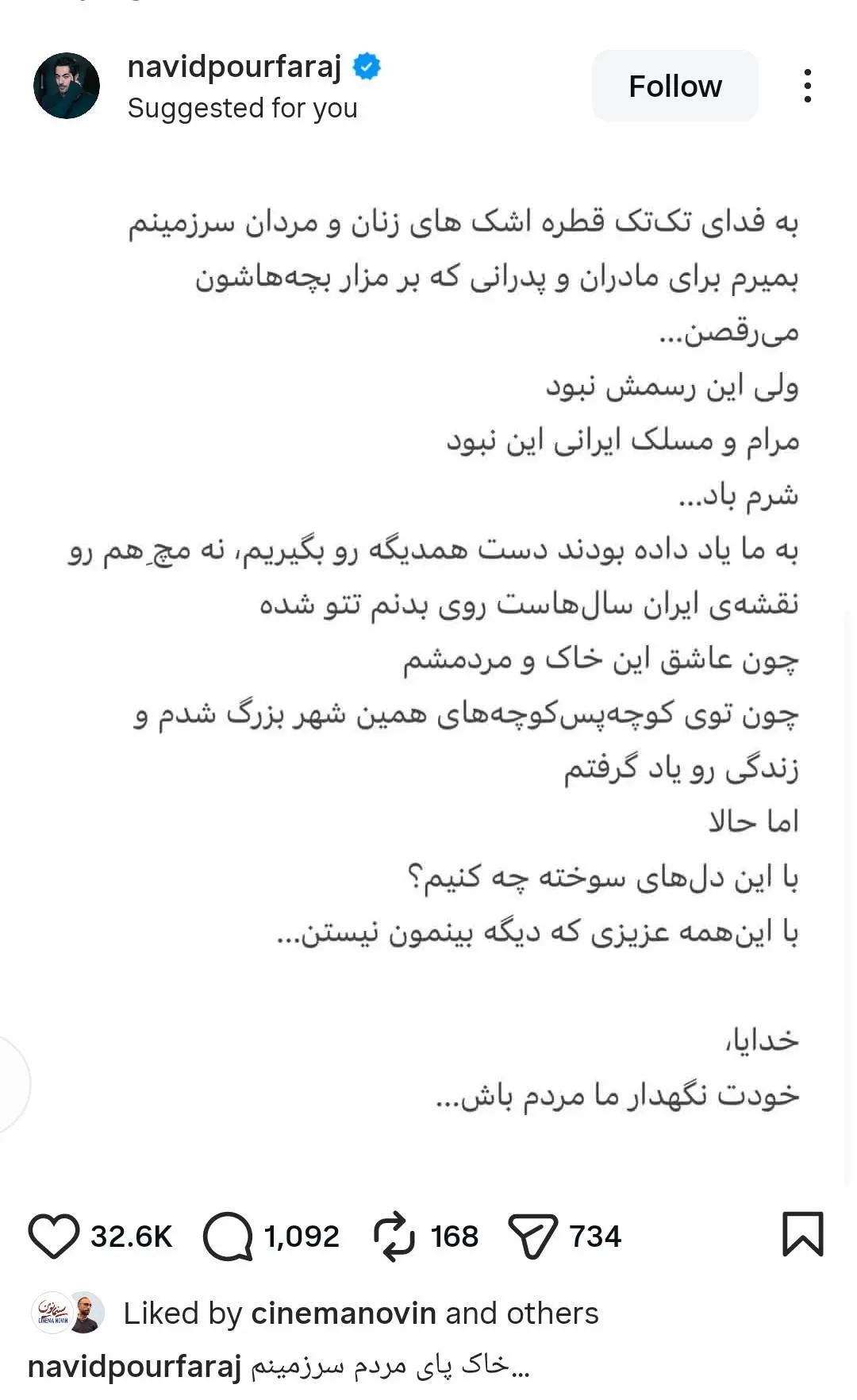Click the verified blue checkmark badge

coord(366,68)
